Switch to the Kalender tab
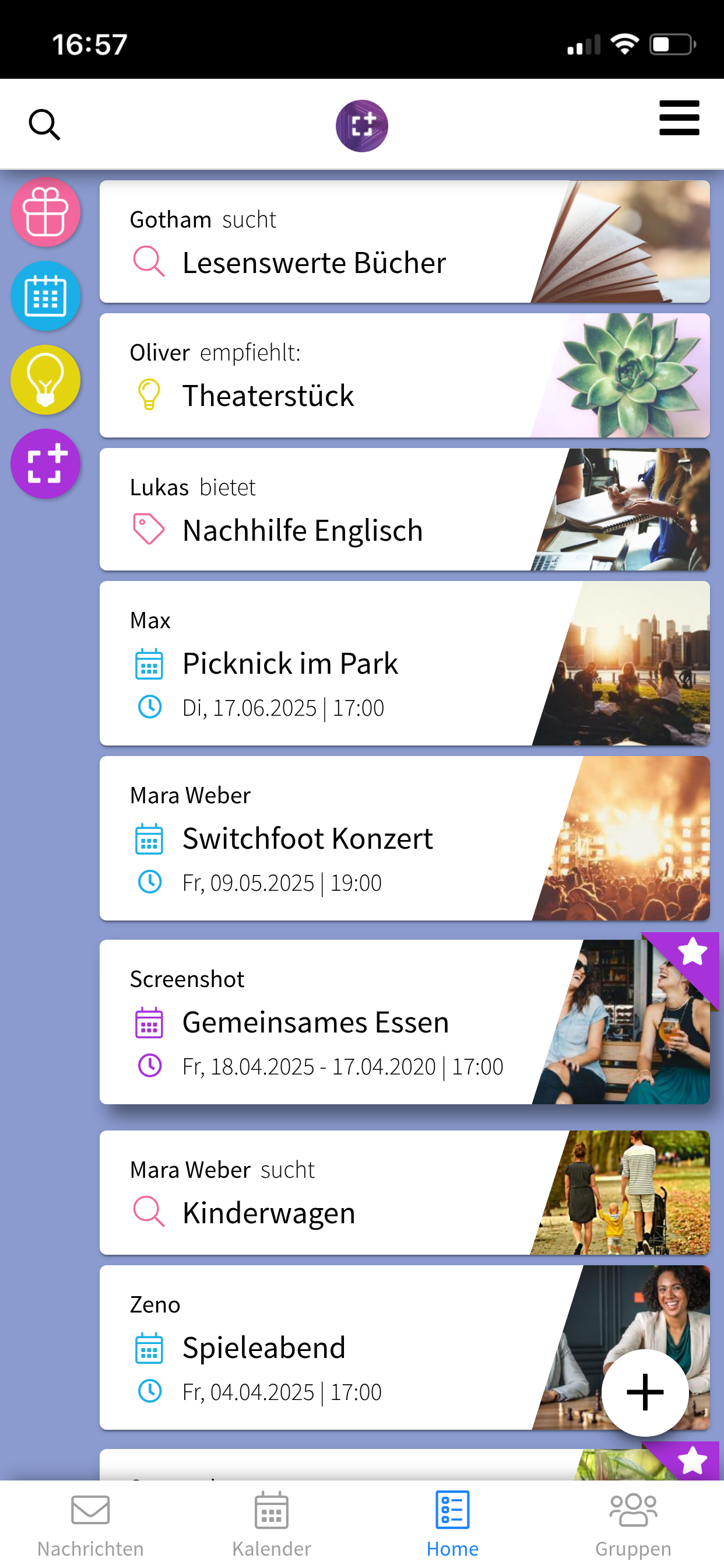Screen dimensions: 724x1568 (x=271, y=1524)
